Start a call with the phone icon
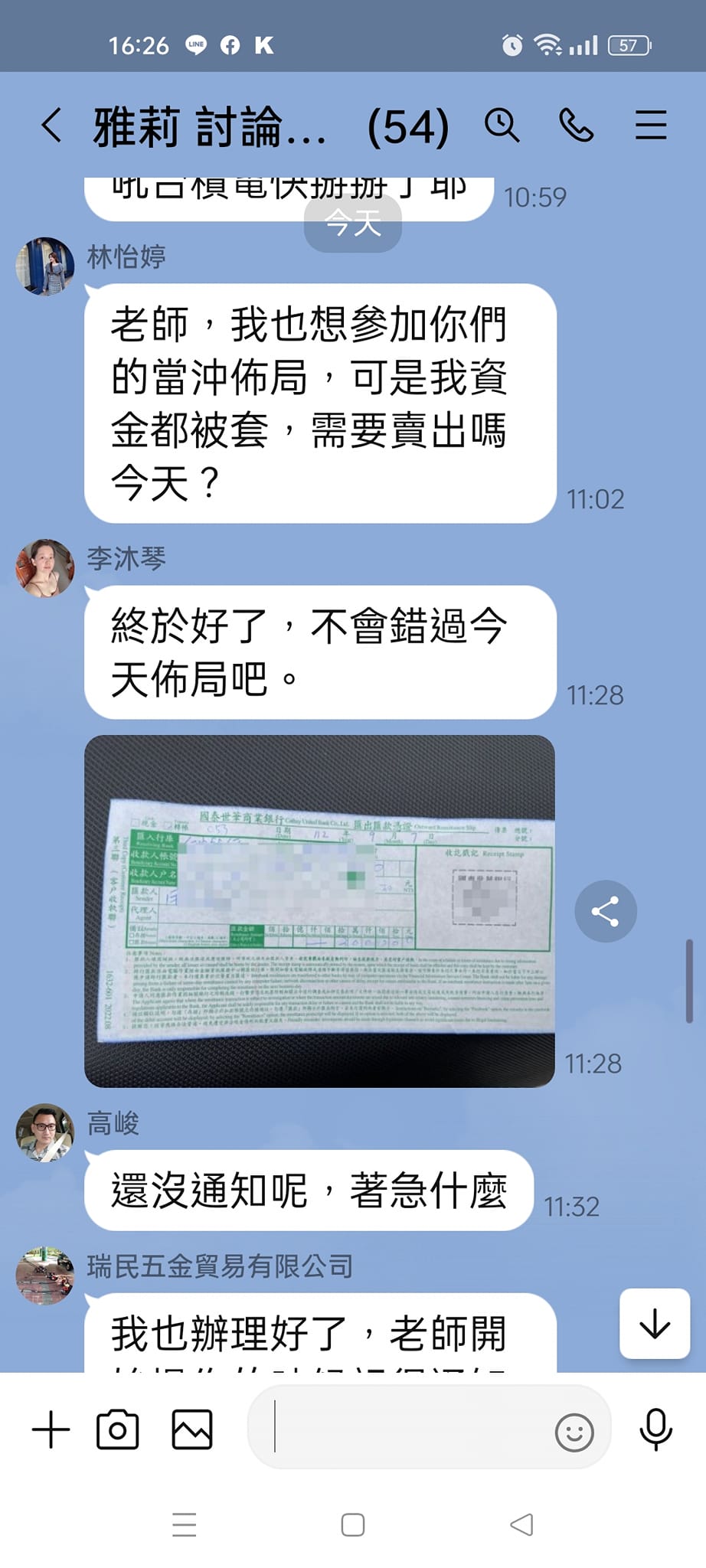Image resolution: width=706 pixels, height=1568 pixels. point(577,125)
